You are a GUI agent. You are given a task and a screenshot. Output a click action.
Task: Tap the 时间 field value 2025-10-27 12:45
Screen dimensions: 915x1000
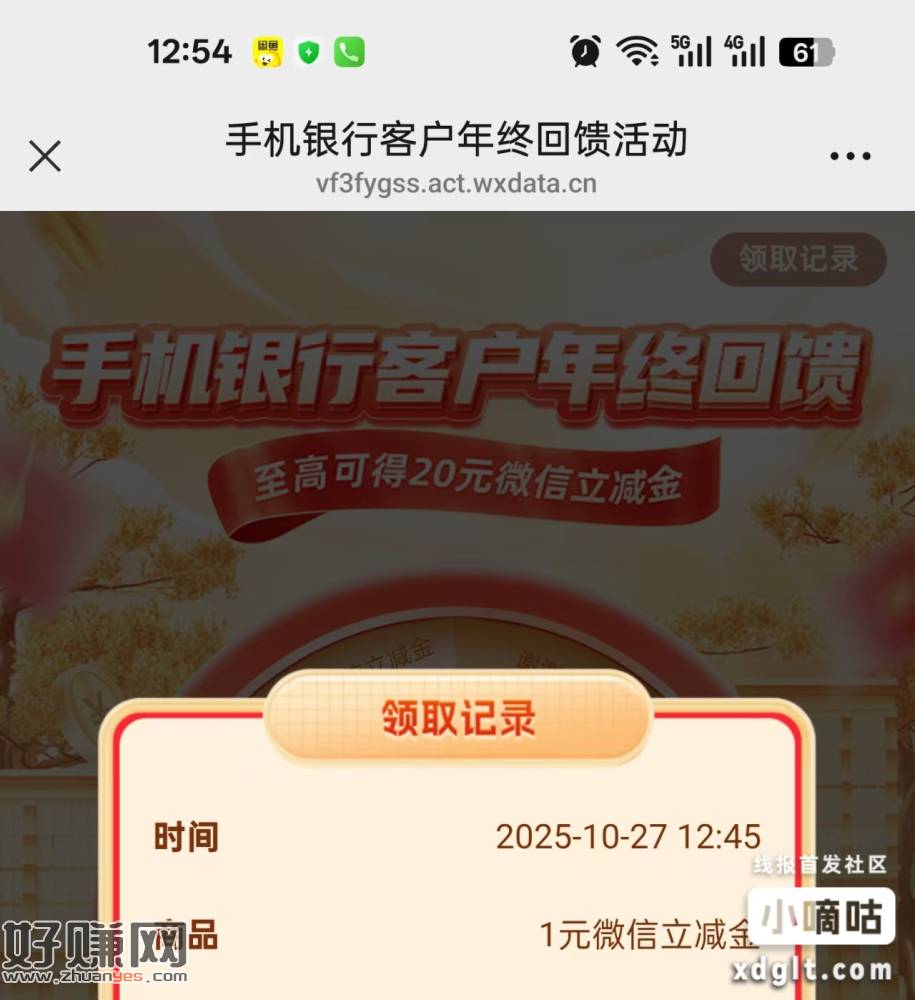[x=630, y=837]
